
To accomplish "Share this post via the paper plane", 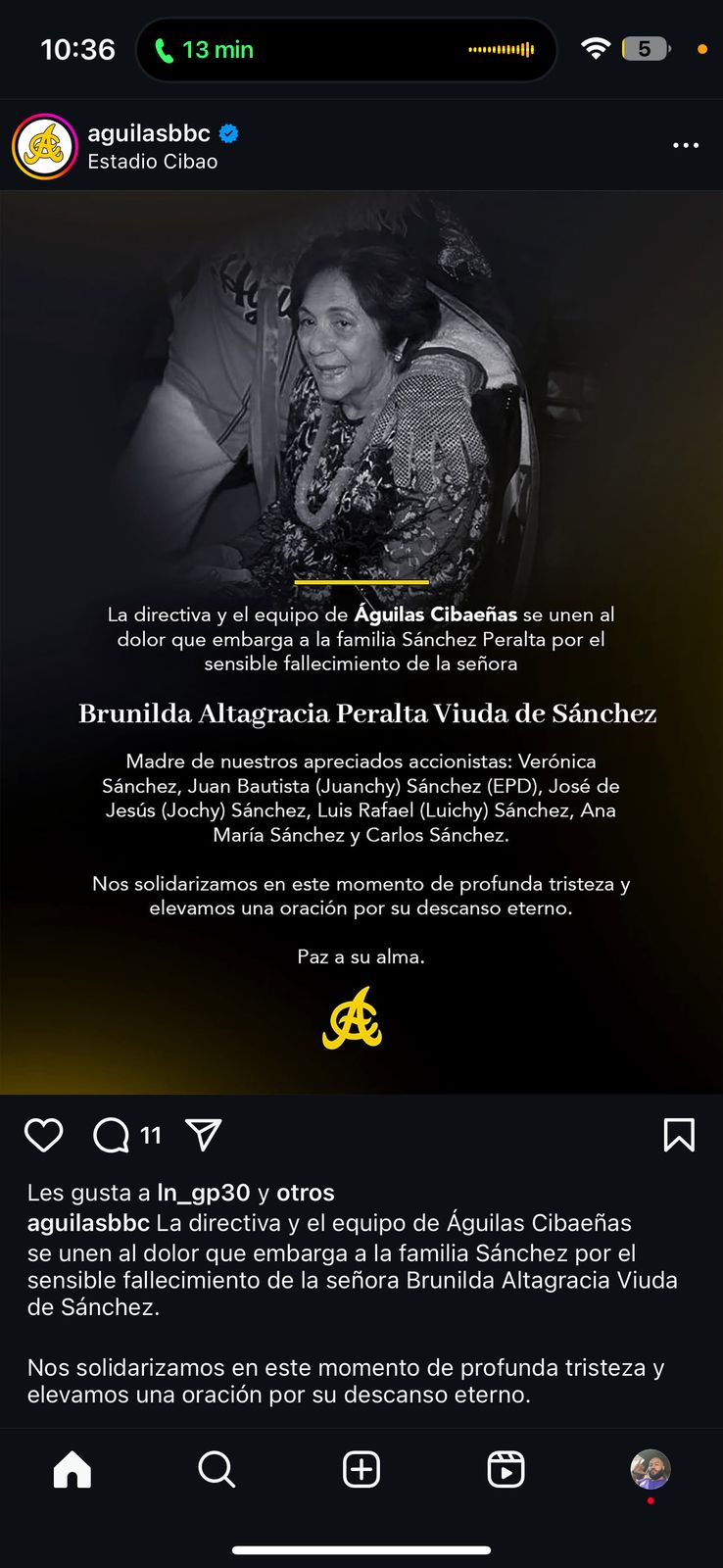I will click(204, 1134).
